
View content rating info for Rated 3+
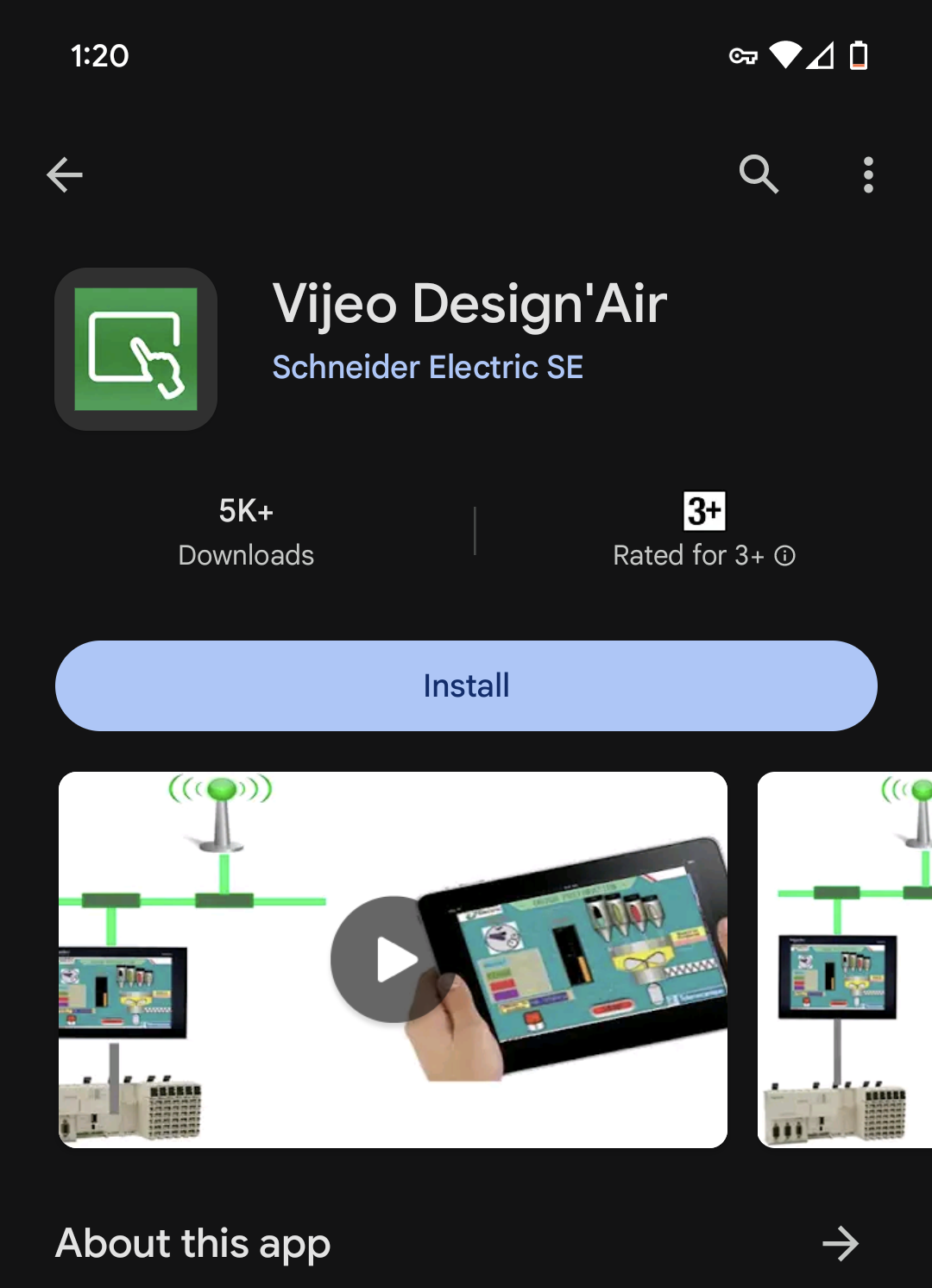pos(784,556)
